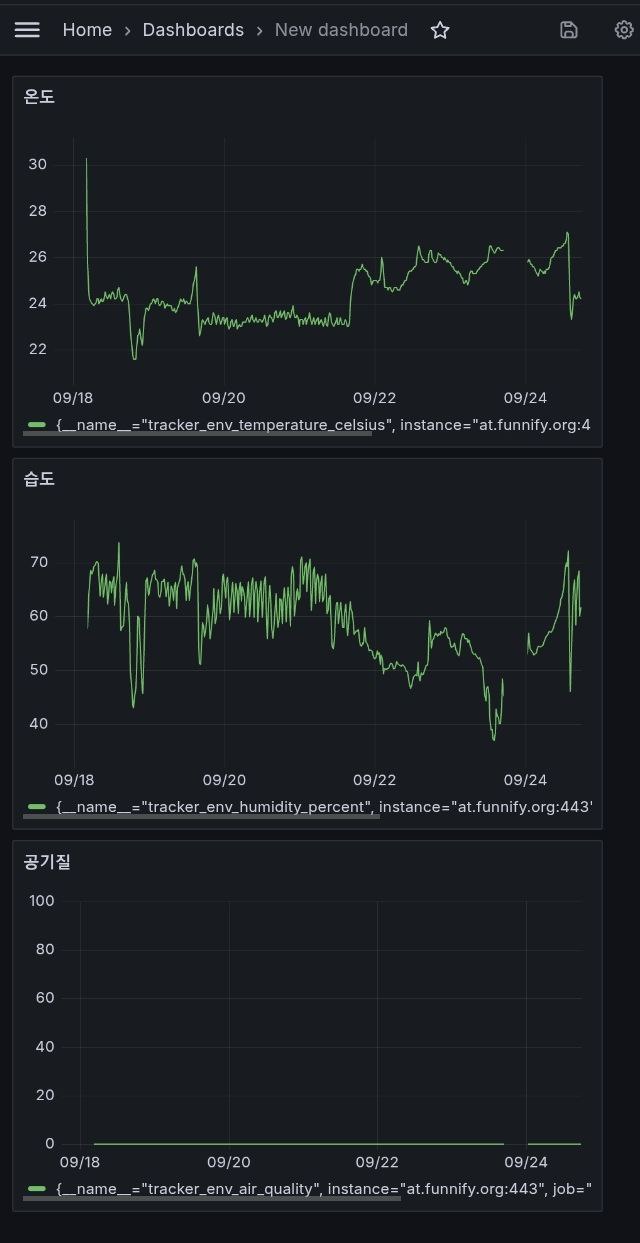
Task: Open dashboard settings gear
Action: [x=624, y=30]
